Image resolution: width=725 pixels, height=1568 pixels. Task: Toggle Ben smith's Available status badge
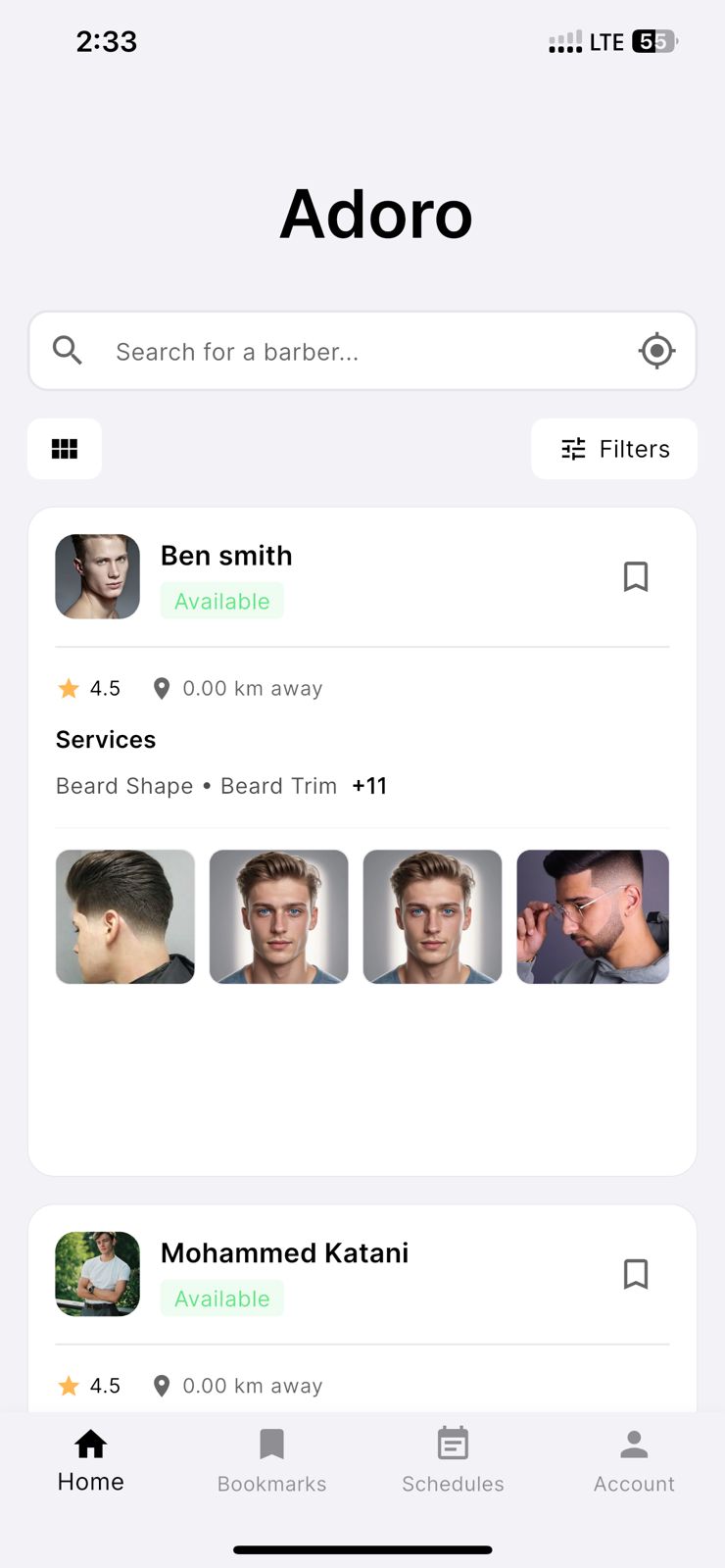coord(221,601)
